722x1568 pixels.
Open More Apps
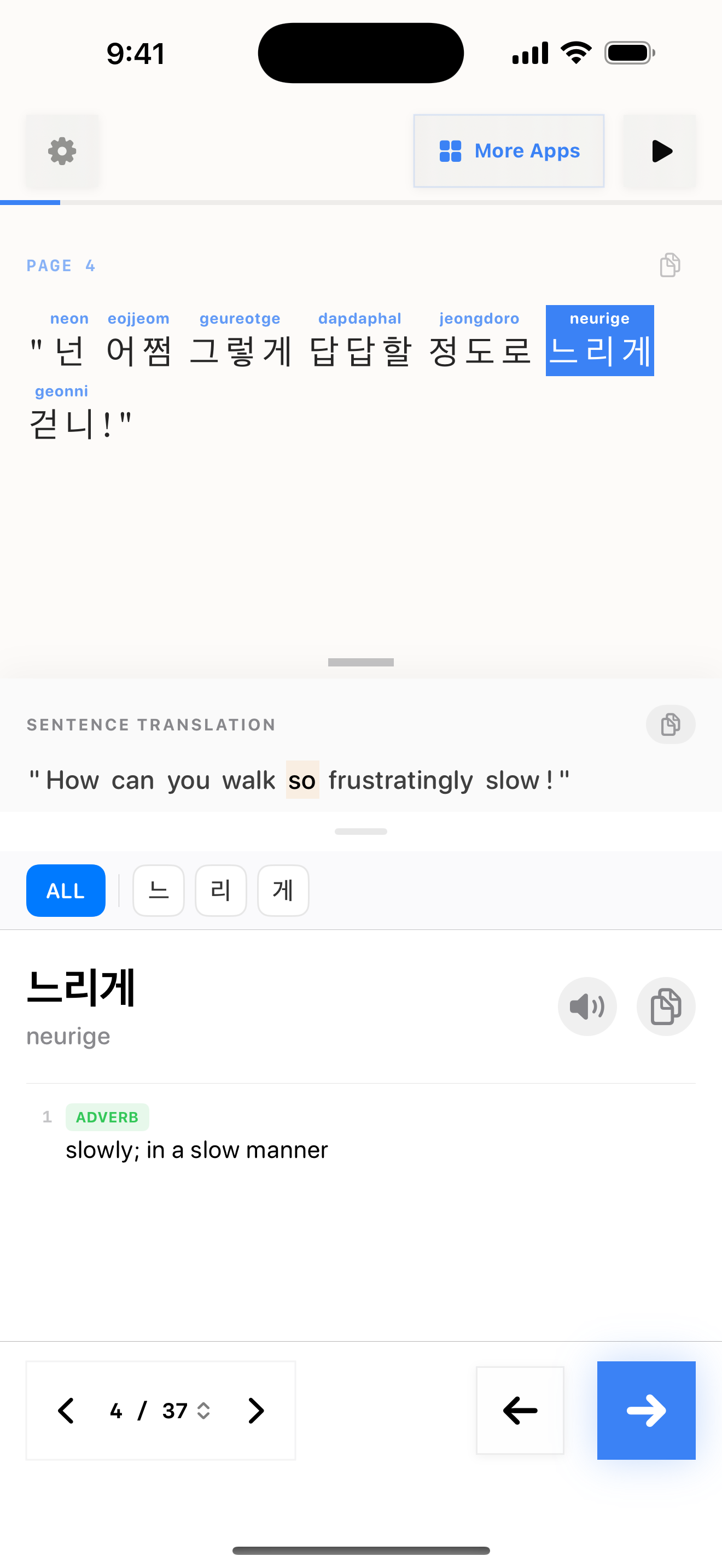(x=508, y=151)
